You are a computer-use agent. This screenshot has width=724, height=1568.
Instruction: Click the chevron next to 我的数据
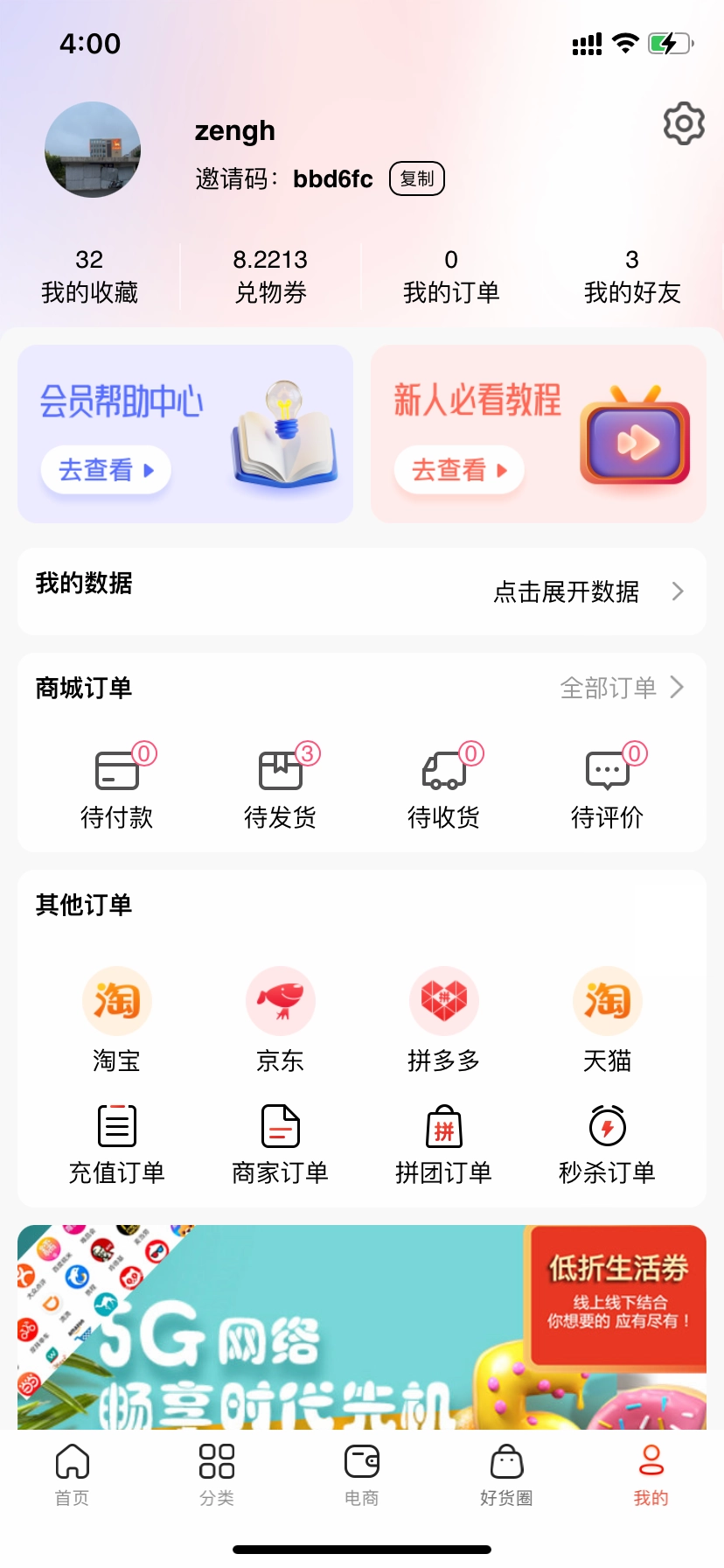(677, 591)
